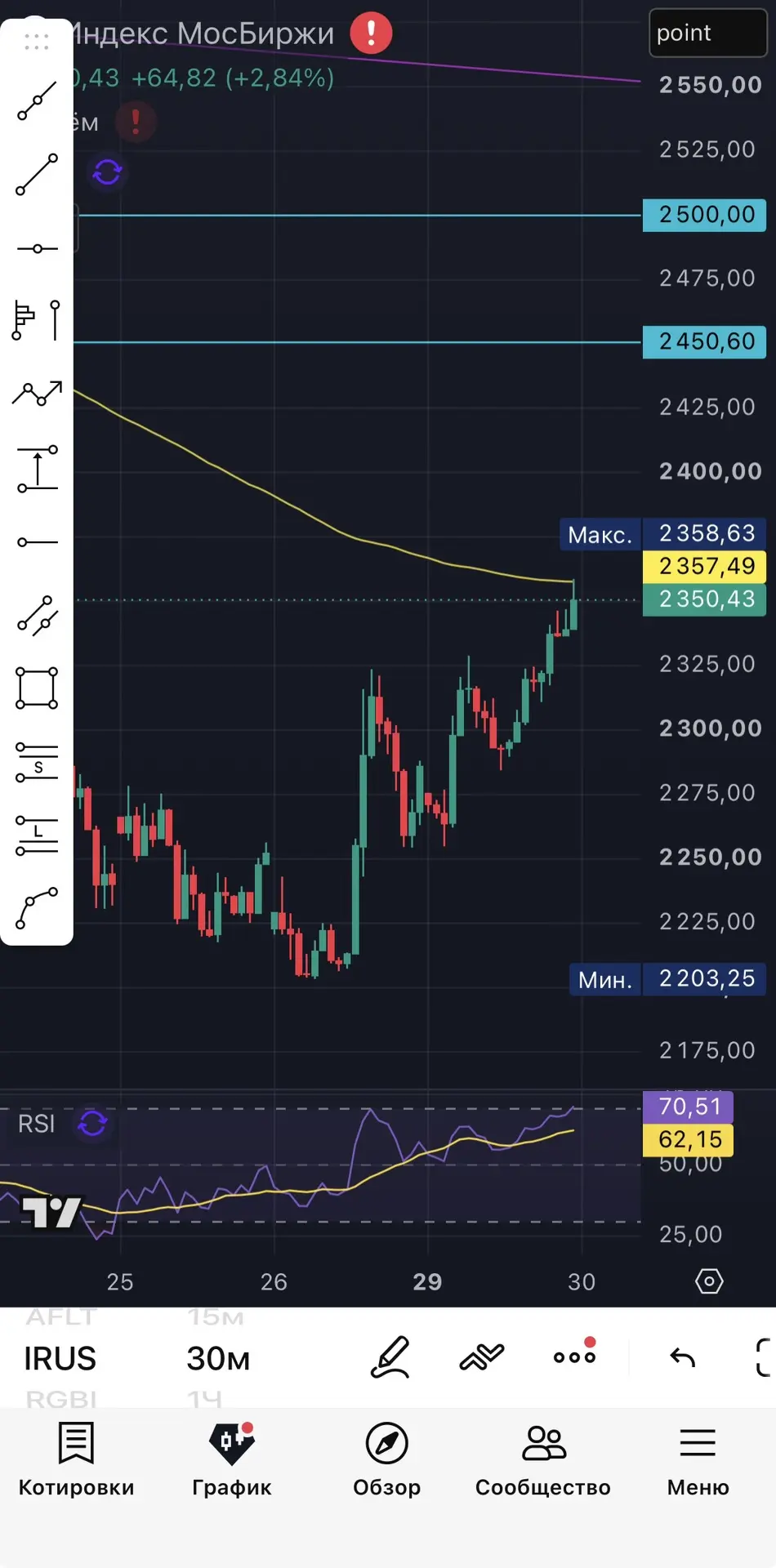Change the 30м timeframe
776x1568 pixels.
218,1359
